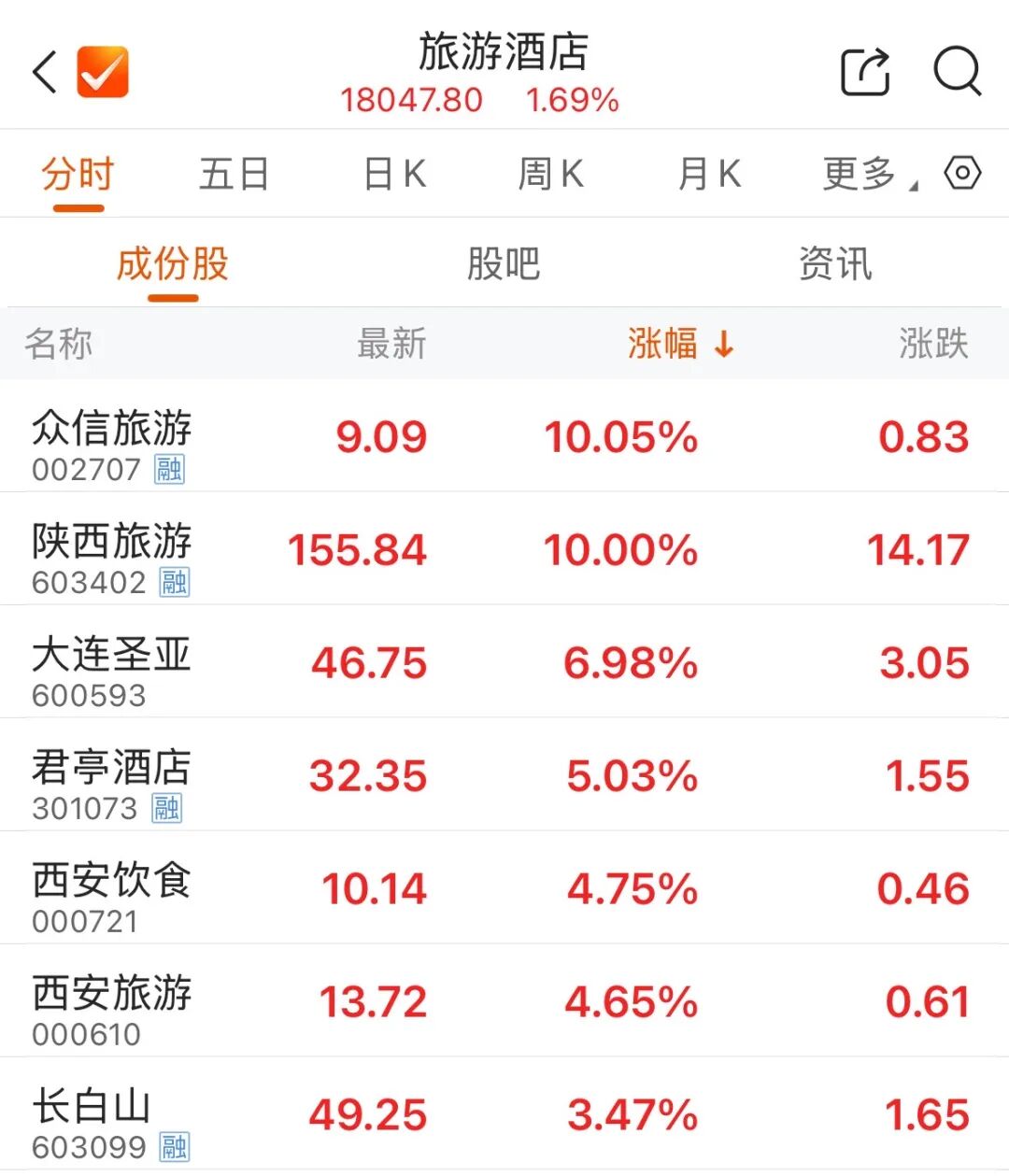This screenshot has height=1176, width=1009.
Task: Switch to the 股吧 tab
Action: 504,264
